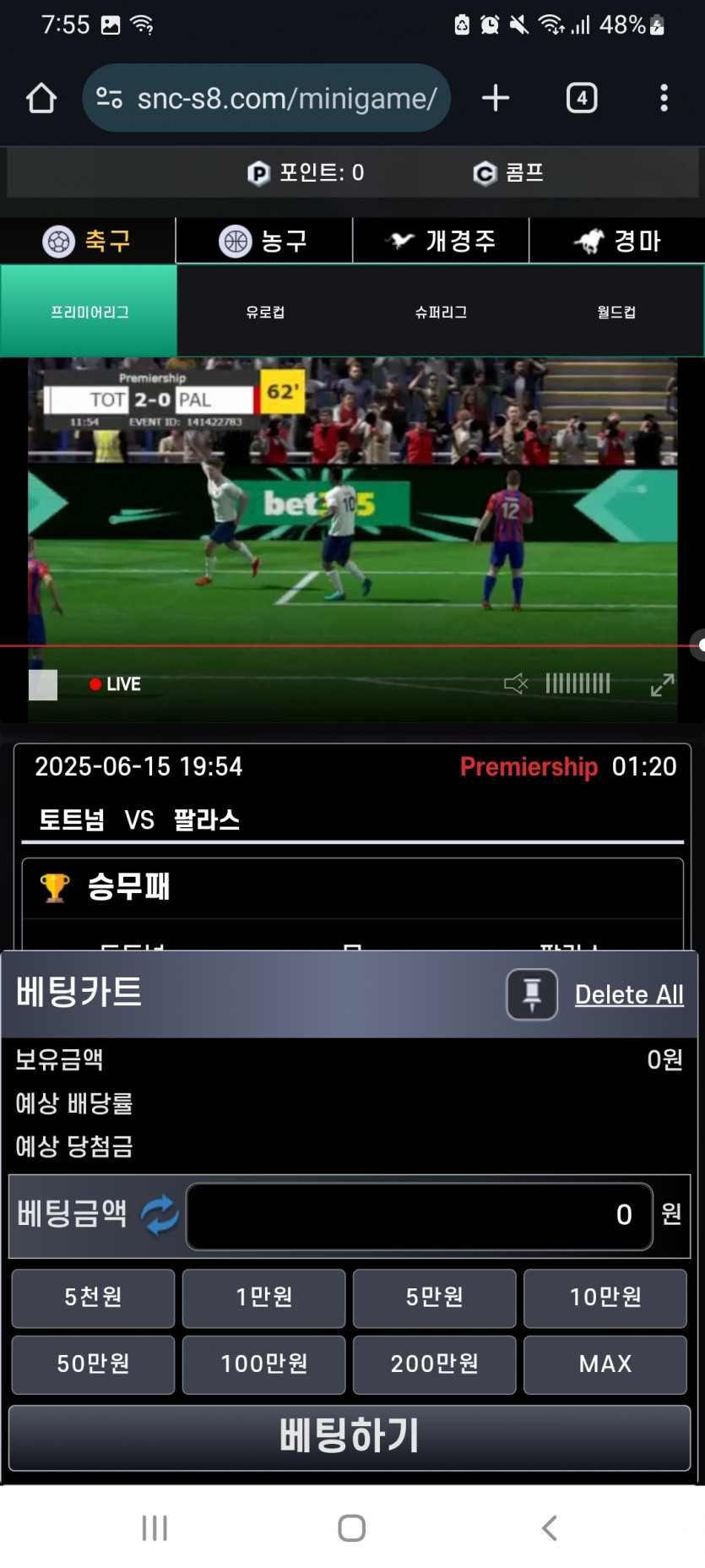Open the browser overflow menu
Viewport: 705px width, 1568px height.
click(x=664, y=98)
